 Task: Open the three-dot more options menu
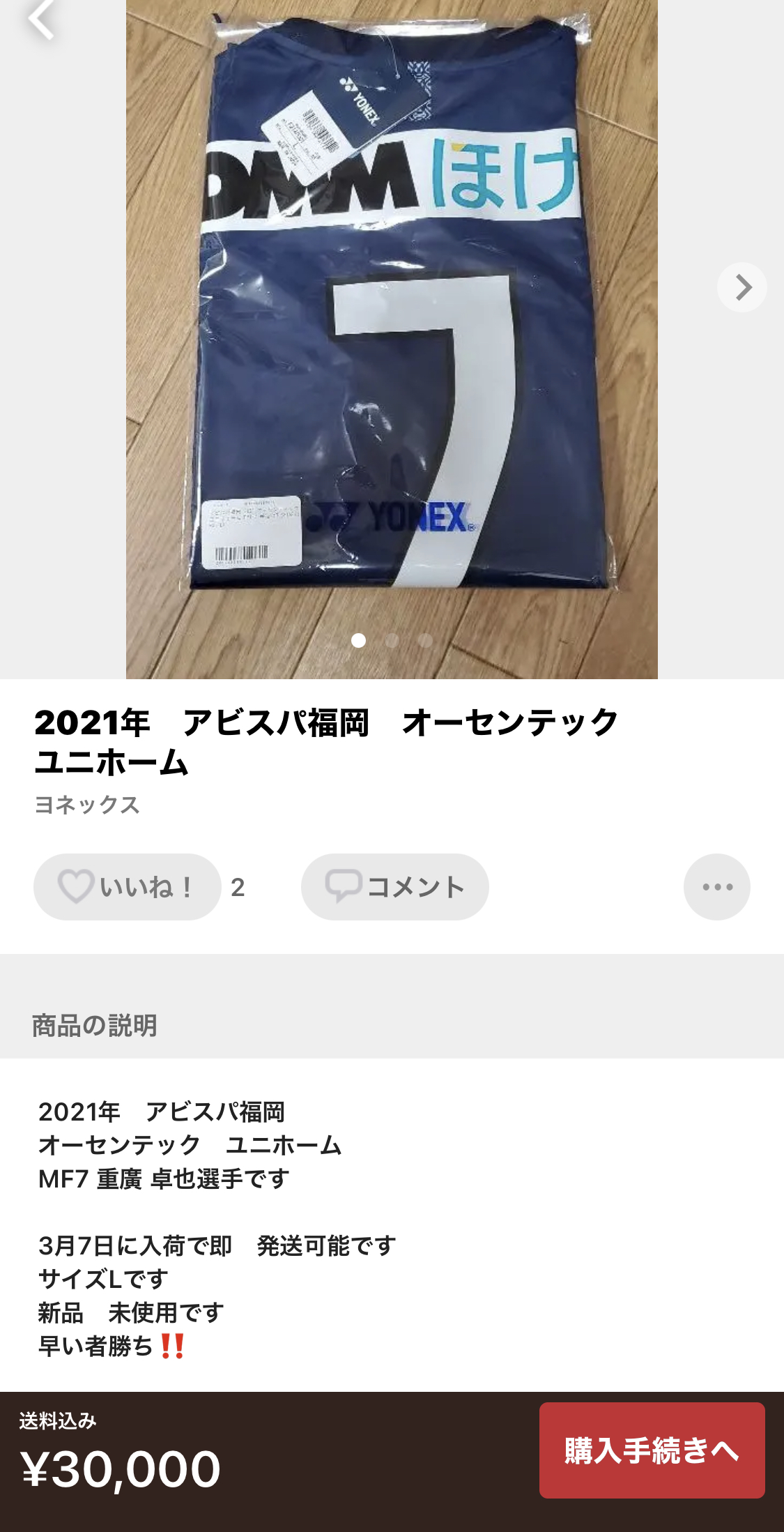716,887
